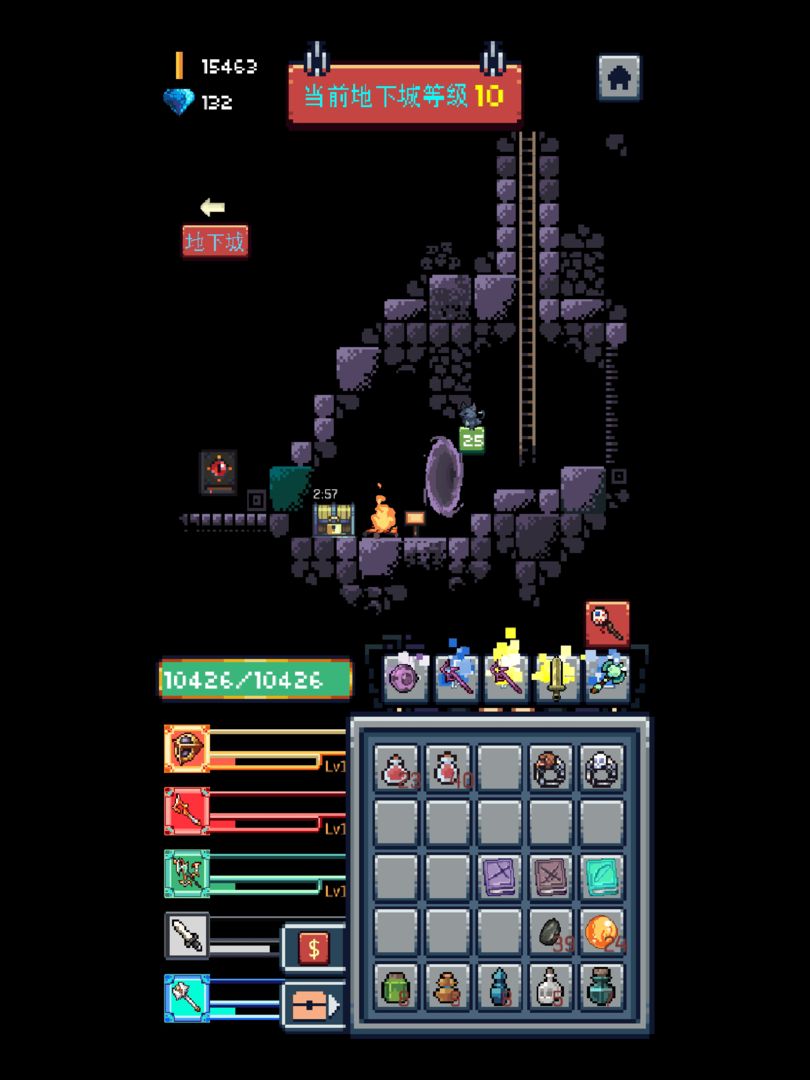810x1080 pixels.
Task: Tap the green bow equipment icon
Action: pos(187,873)
